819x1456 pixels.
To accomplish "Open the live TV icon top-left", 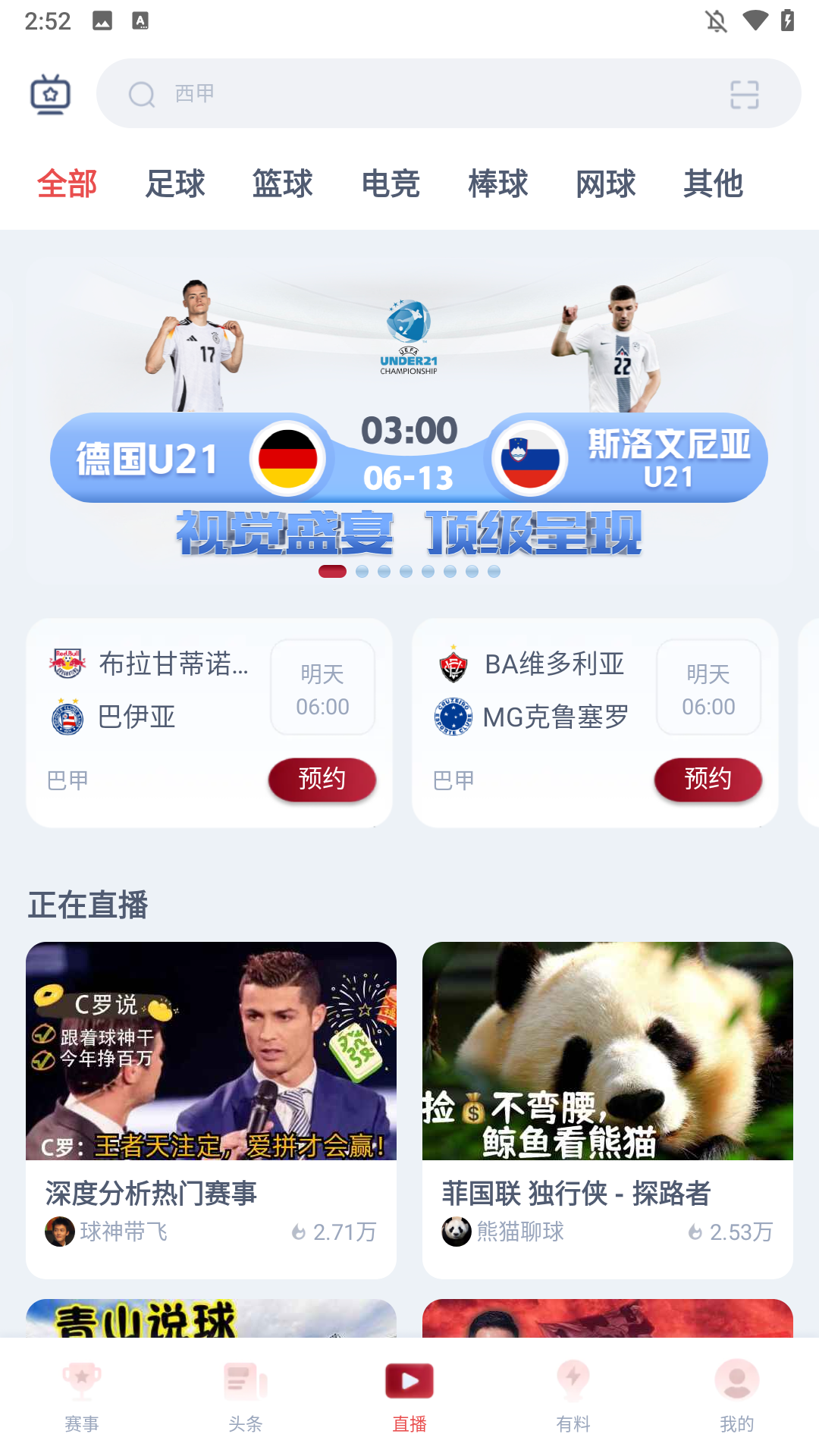I will click(49, 93).
